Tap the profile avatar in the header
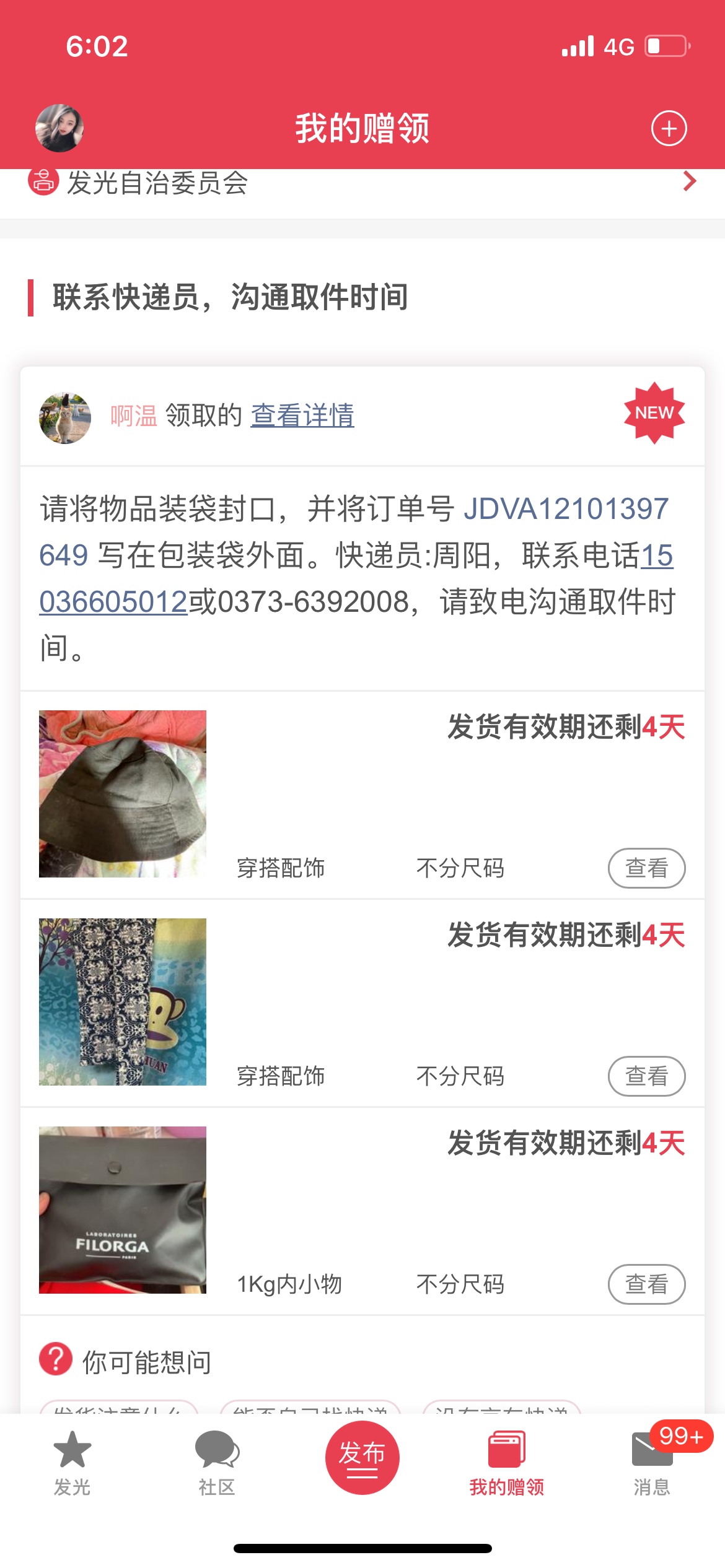 (59, 128)
